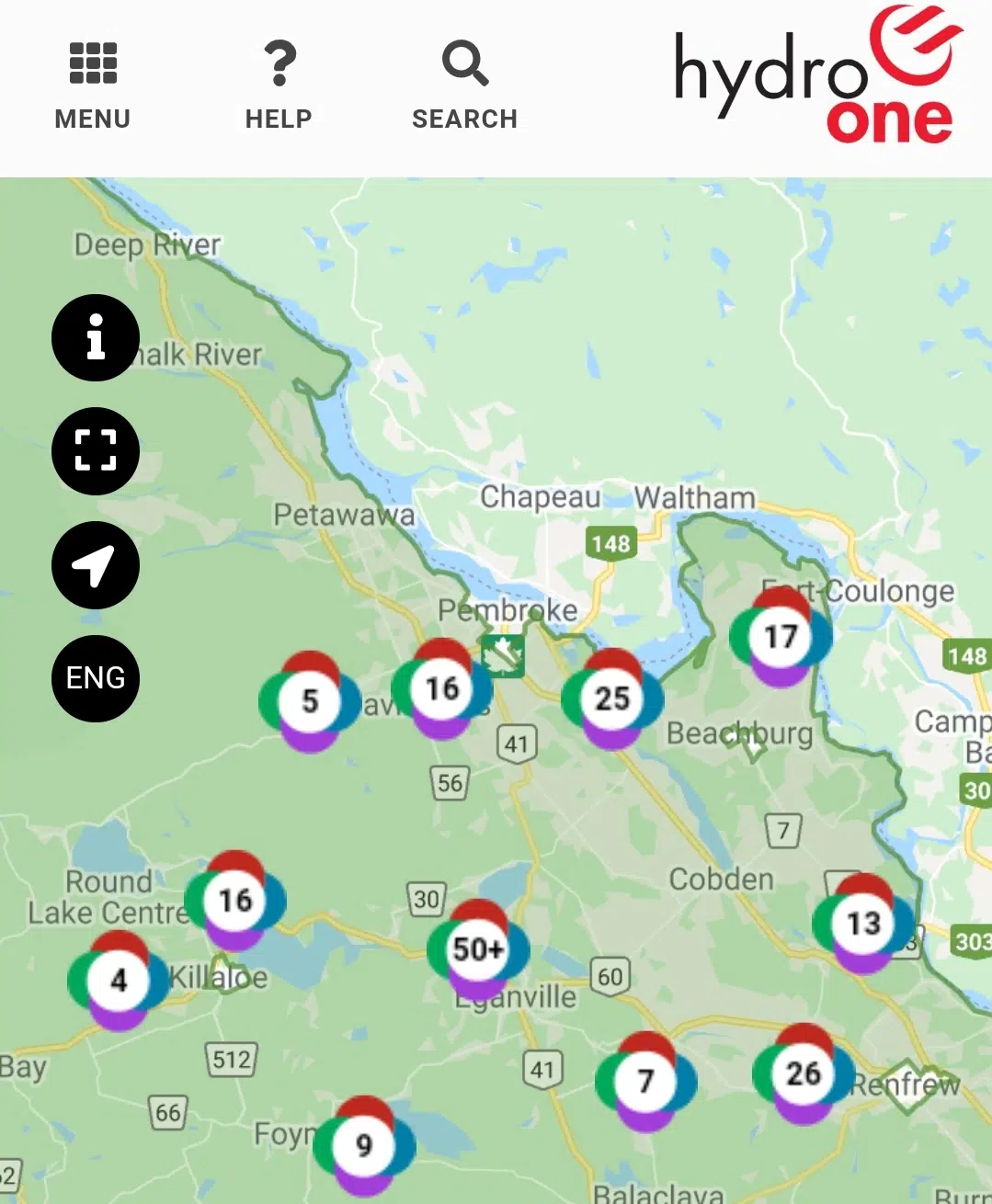Open the 26 outage cluster near Renfrew
Screen dimensions: 992x1204
point(803,1073)
